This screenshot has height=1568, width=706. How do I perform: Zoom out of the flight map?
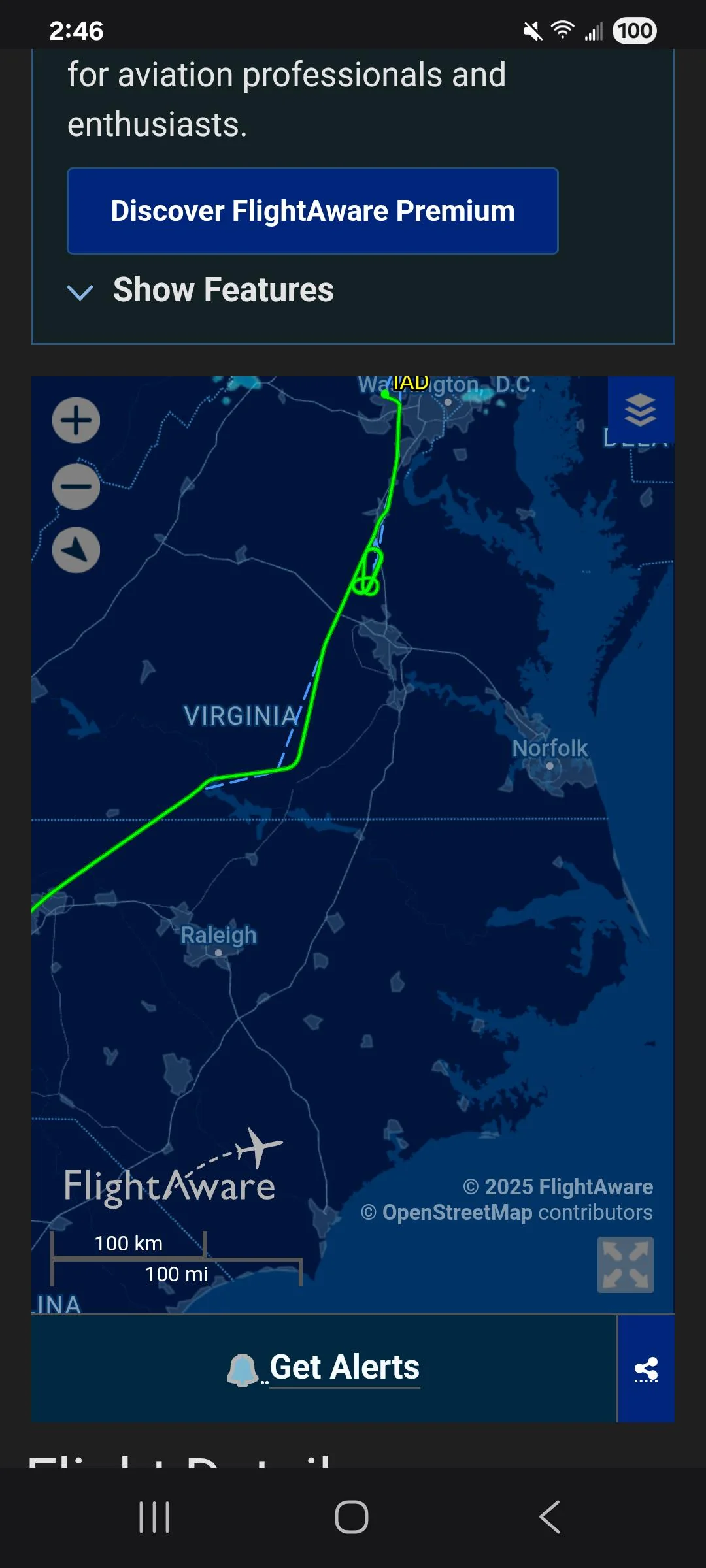coord(76,487)
